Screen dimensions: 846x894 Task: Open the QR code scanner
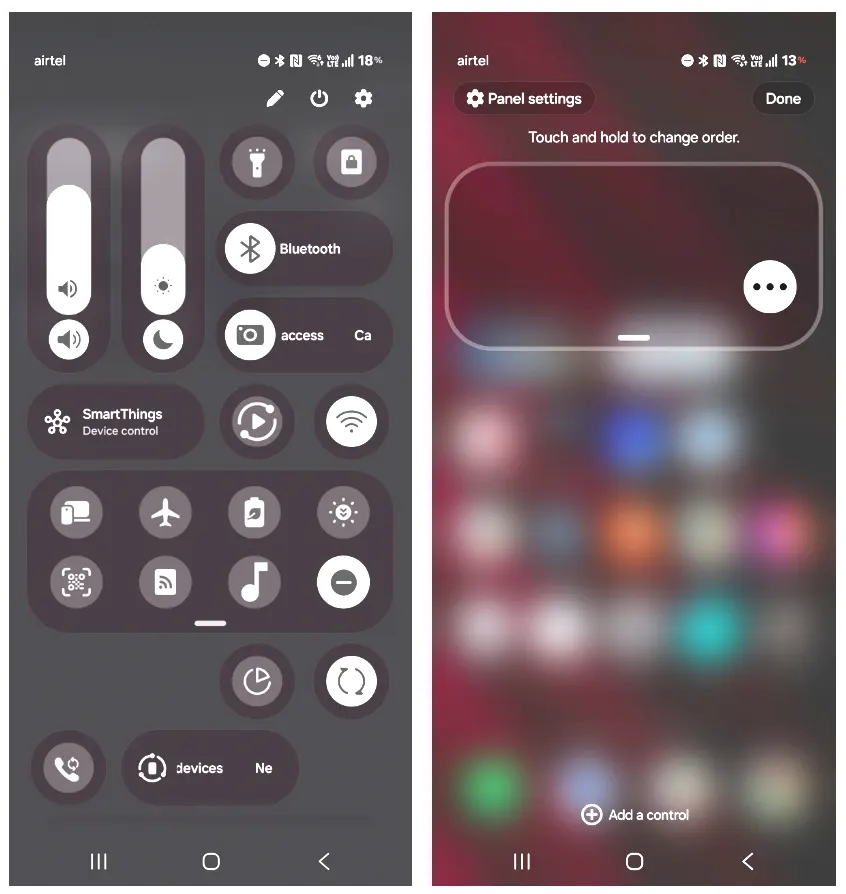[76, 582]
